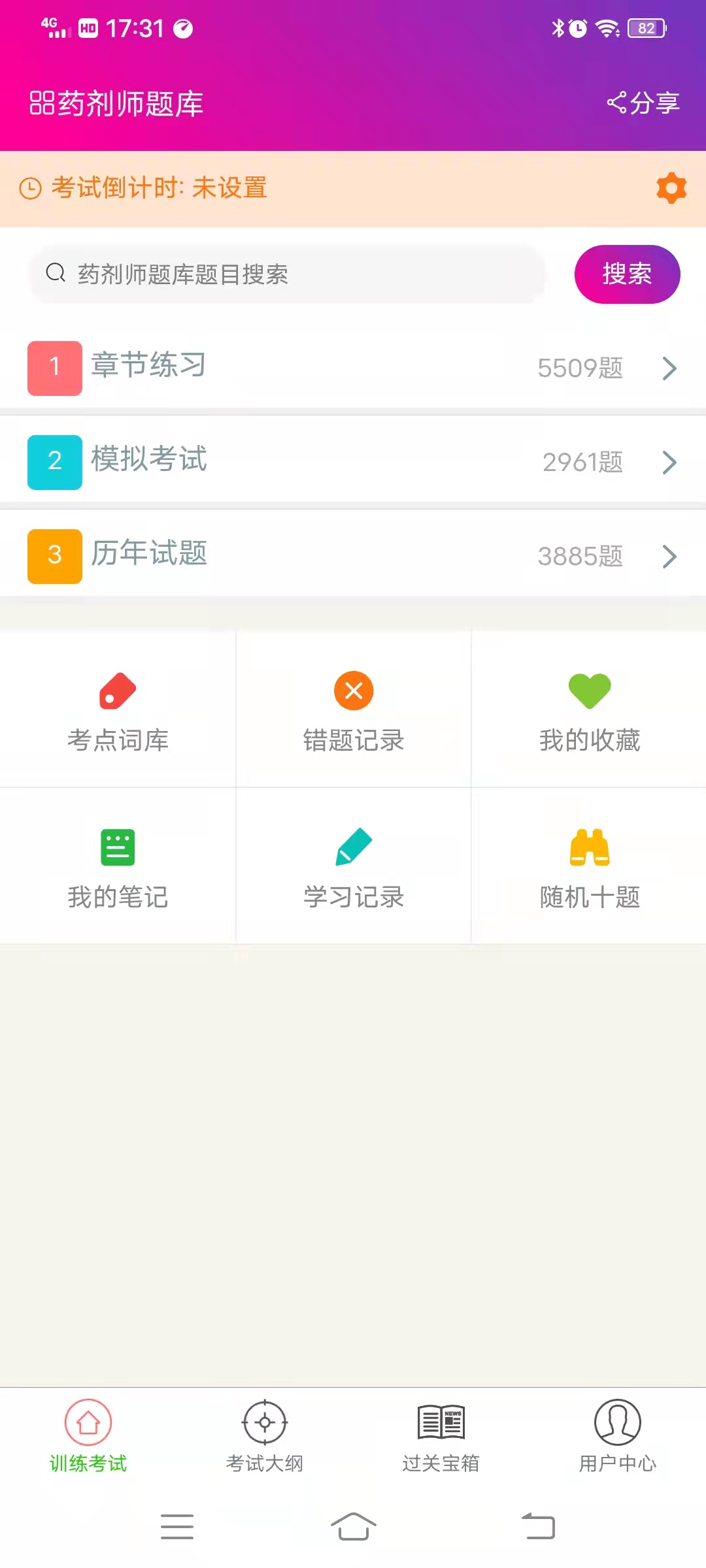Open the countdown settings gear icon
Screen dimensions: 706x1568
(x=670, y=189)
